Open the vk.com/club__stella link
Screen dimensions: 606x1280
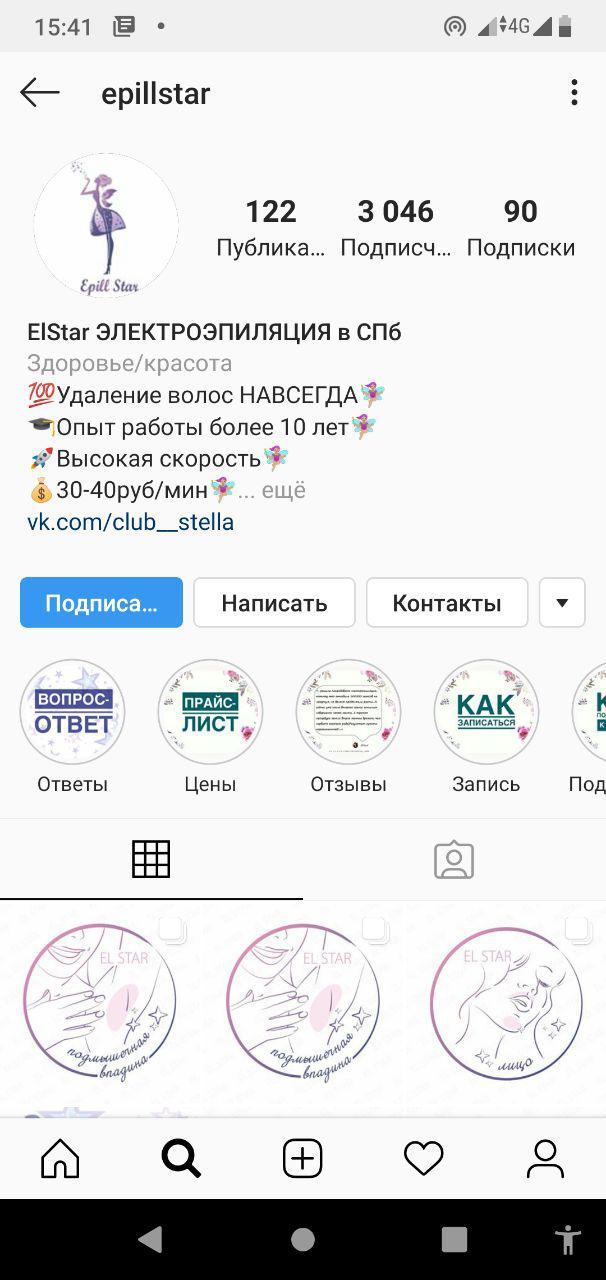(130, 522)
